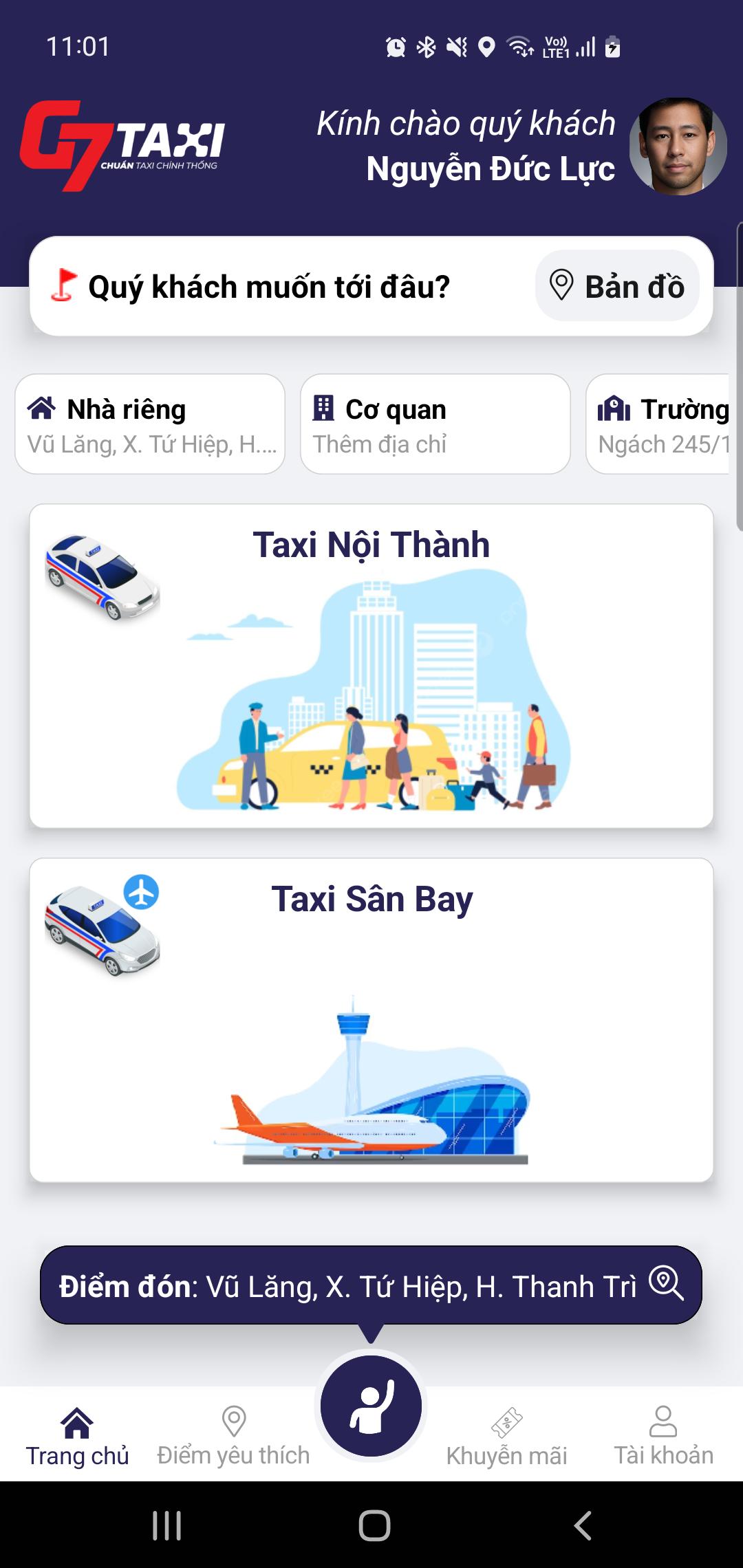Open the profile avatar of Nguyễn Đức Lực
This screenshot has height=1568, width=743.
[x=678, y=146]
